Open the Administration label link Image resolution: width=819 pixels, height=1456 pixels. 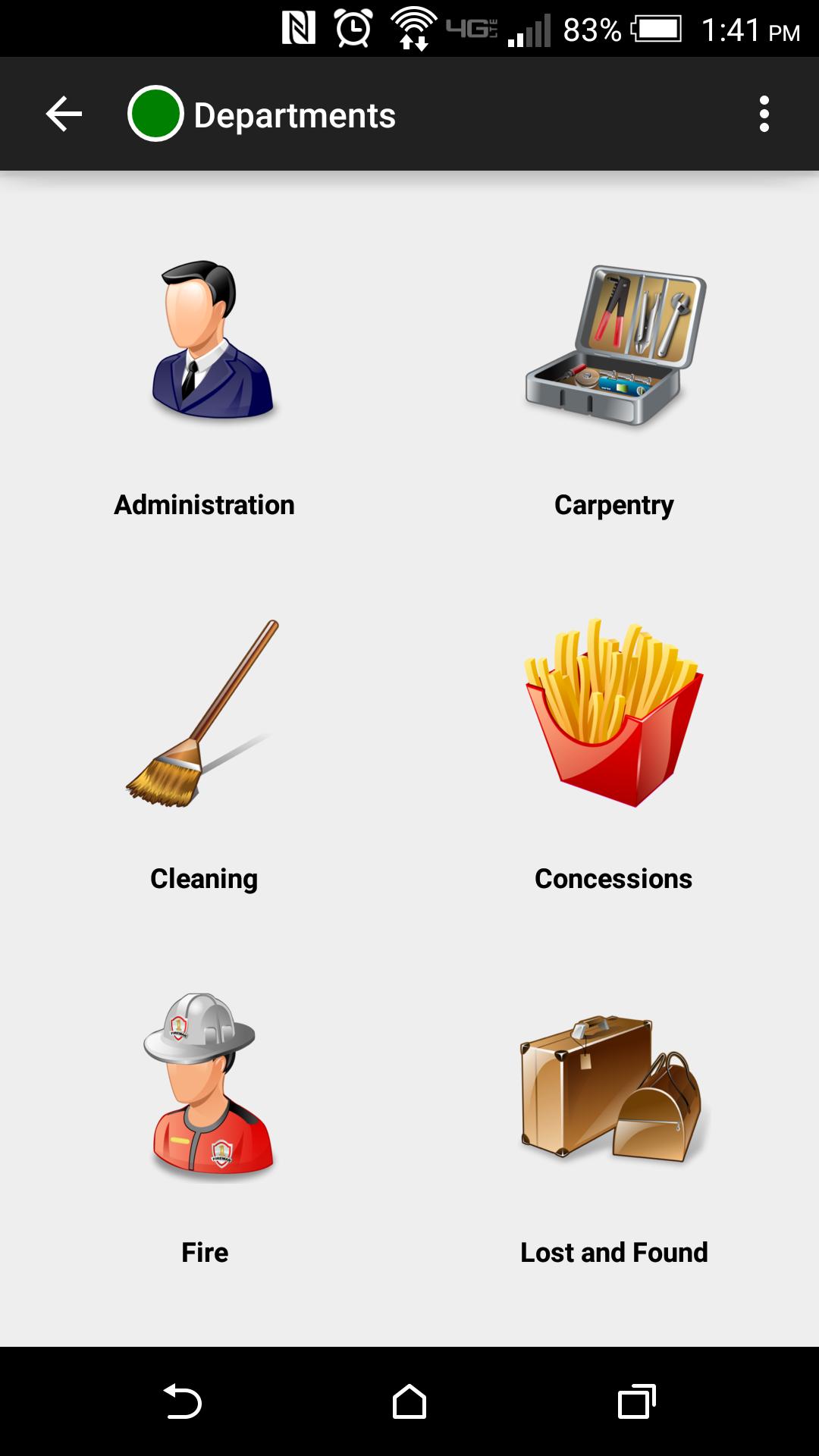pos(203,504)
